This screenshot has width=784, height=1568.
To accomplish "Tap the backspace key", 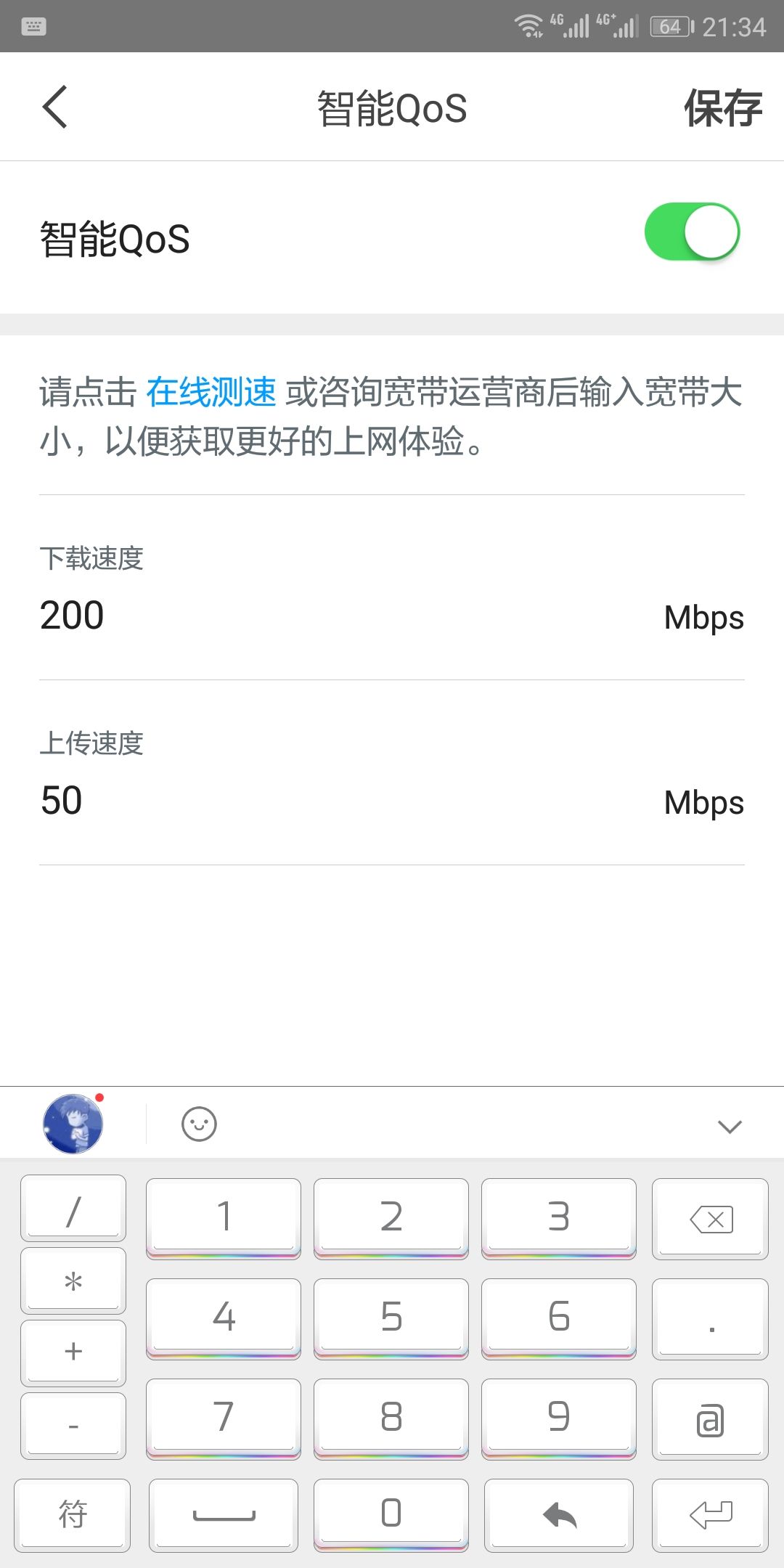I will [710, 1219].
